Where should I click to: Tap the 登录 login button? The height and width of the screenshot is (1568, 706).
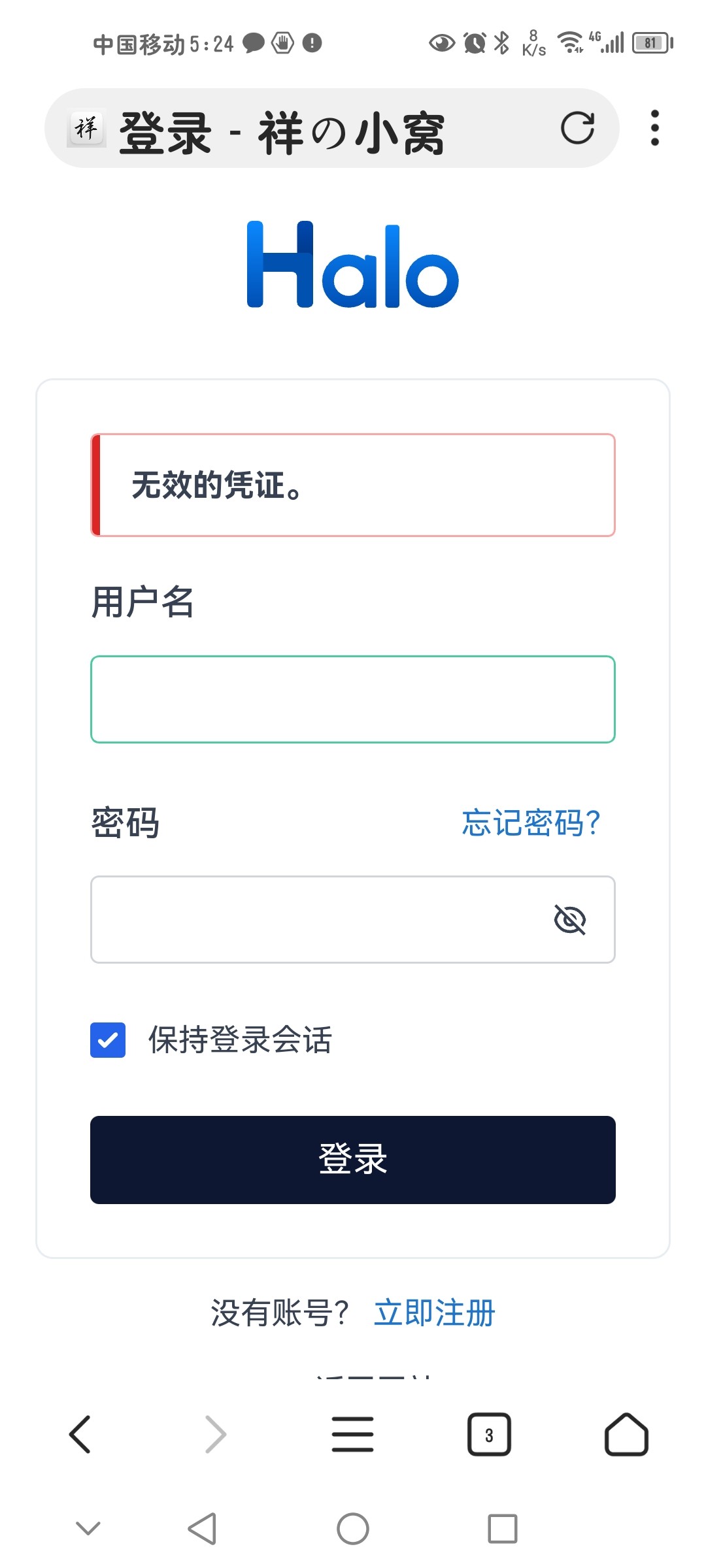coord(353,1160)
